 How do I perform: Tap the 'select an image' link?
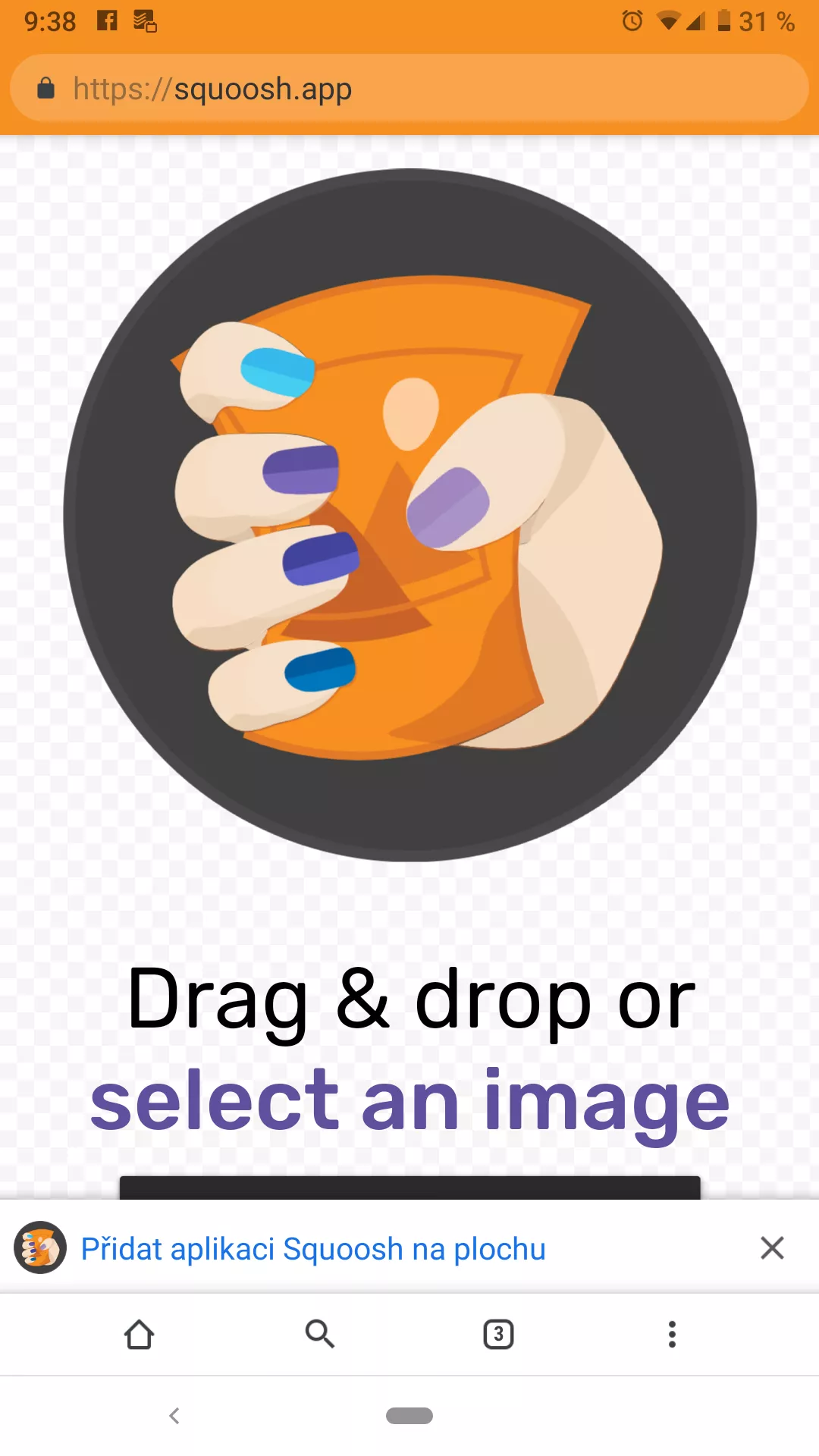pyautogui.click(x=409, y=1103)
